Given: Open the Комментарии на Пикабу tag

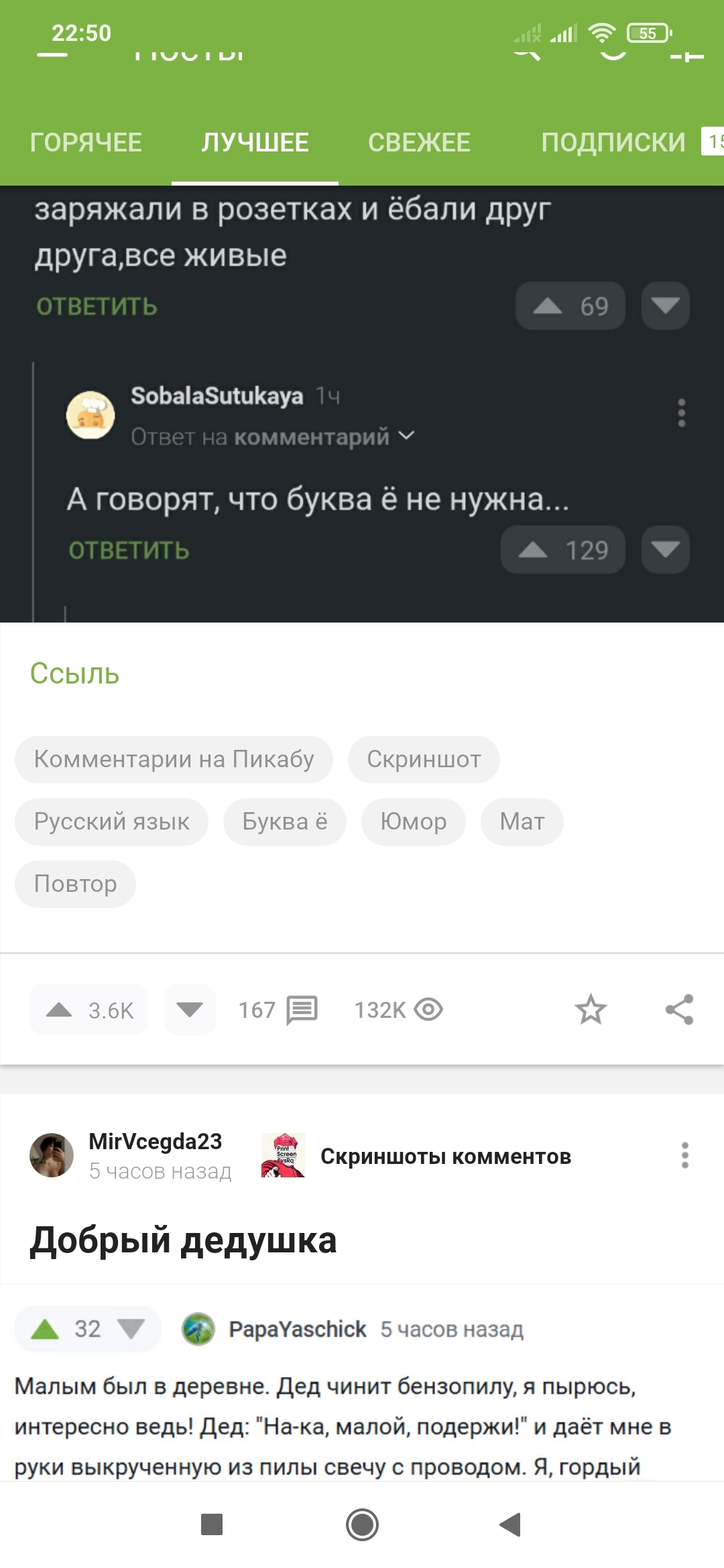Looking at the screenshot, I should 174,759.
